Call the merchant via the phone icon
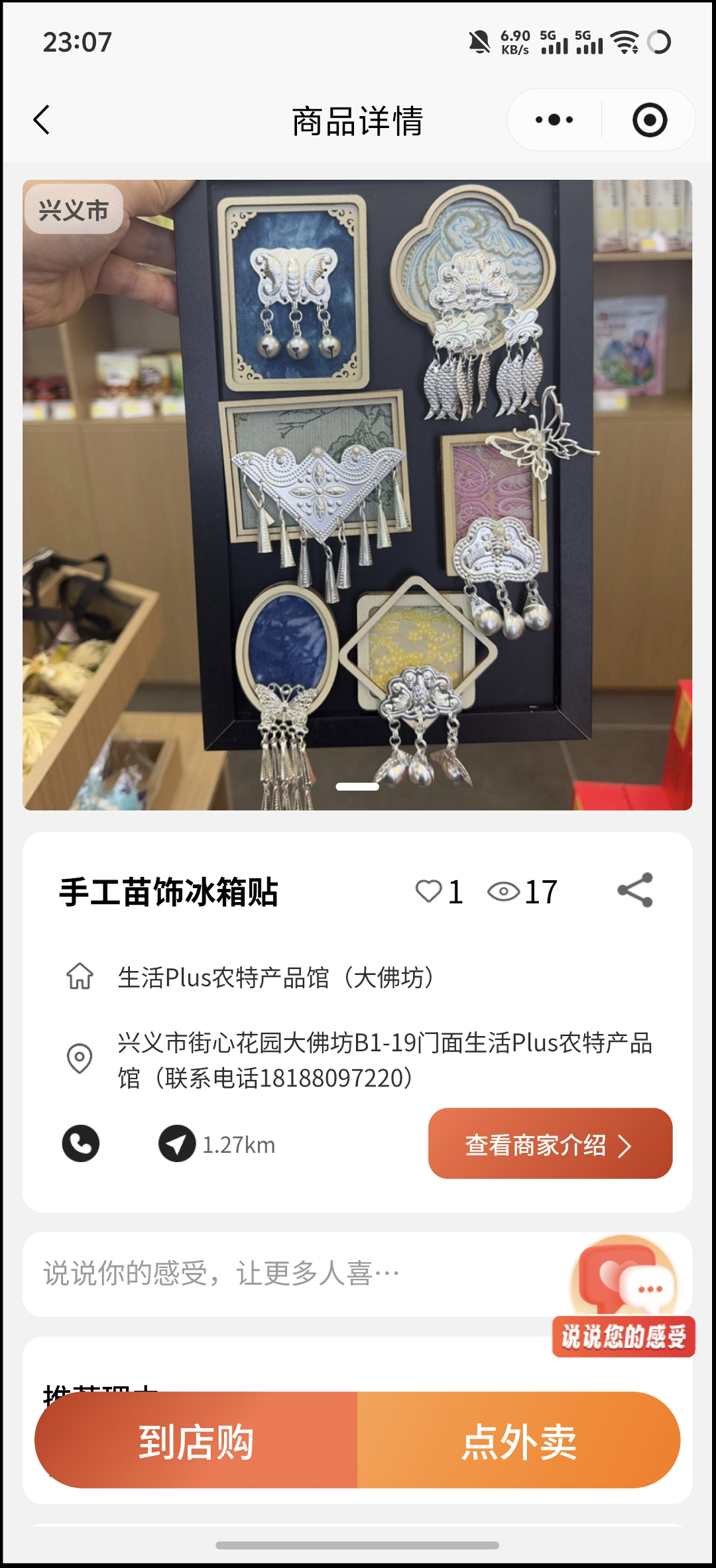This screenshot has height=1568, width=716. [x=81, y=1144]
